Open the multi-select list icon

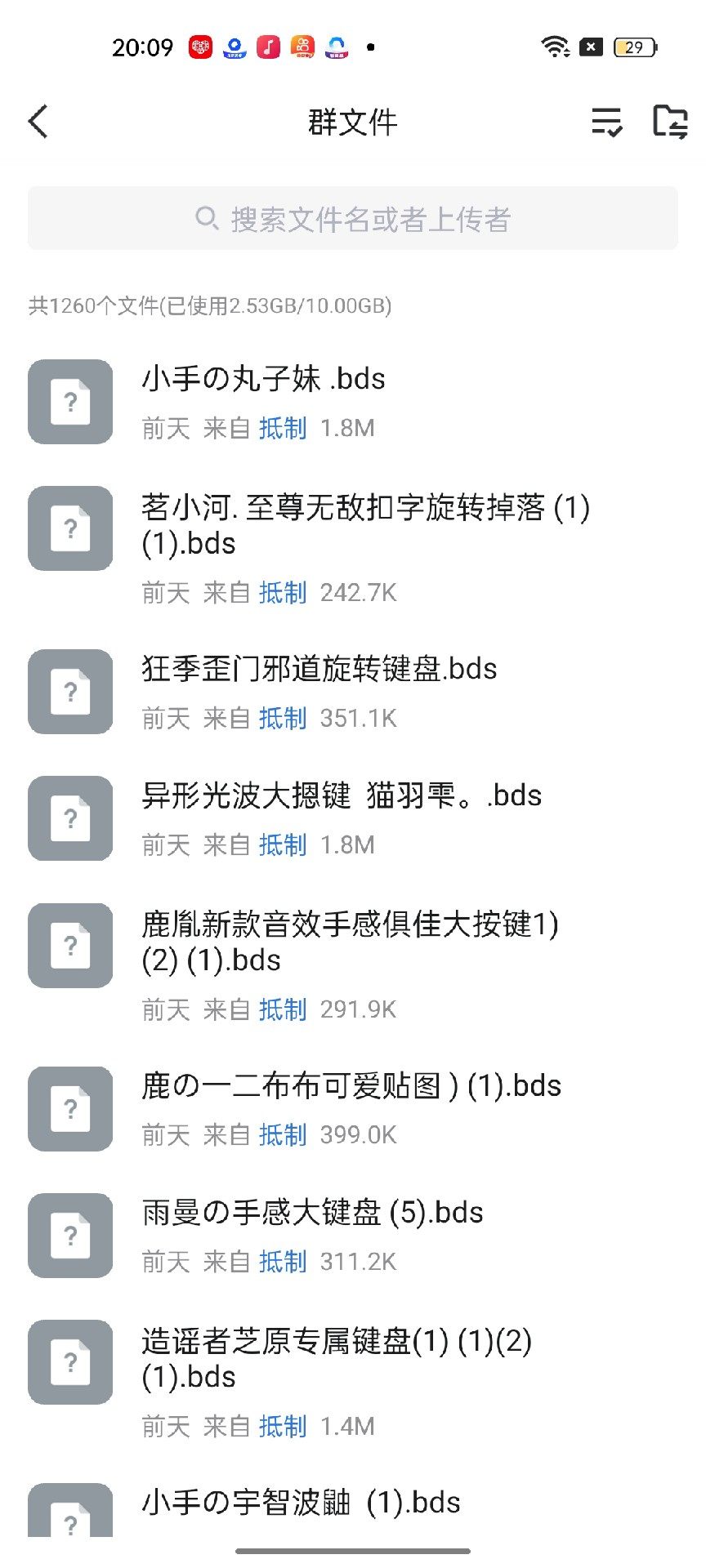pyautogui.click(x=606, y=122)
